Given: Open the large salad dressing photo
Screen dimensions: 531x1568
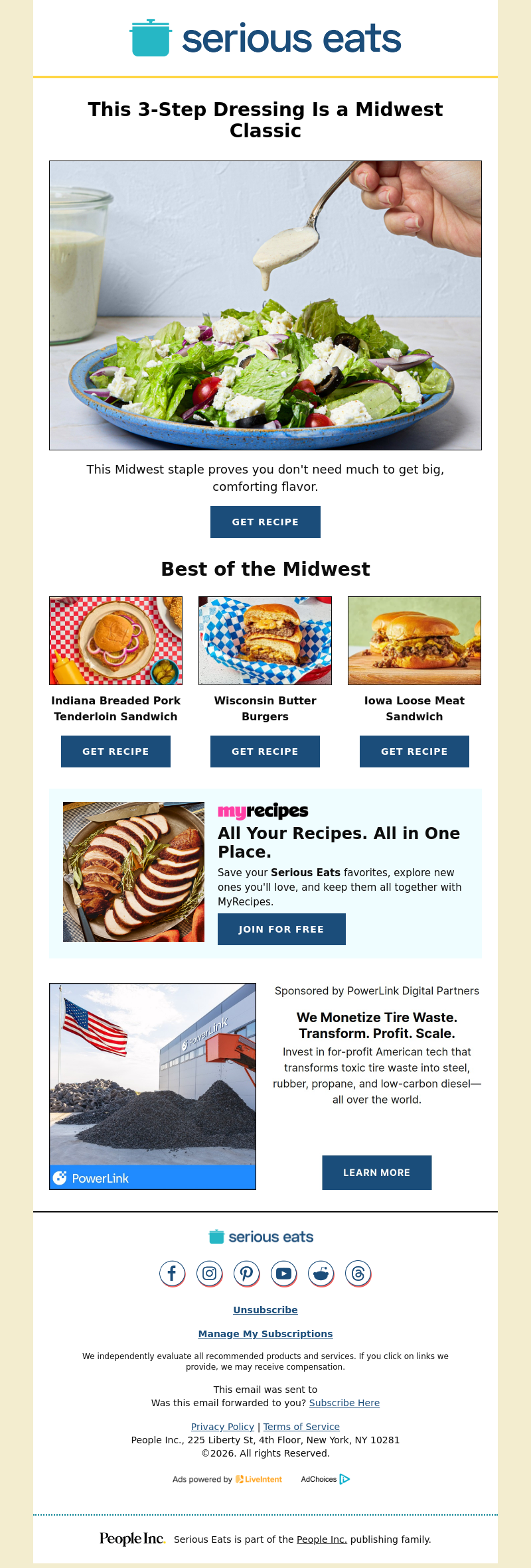Looking at the screenshot, I should click(265, 305).
